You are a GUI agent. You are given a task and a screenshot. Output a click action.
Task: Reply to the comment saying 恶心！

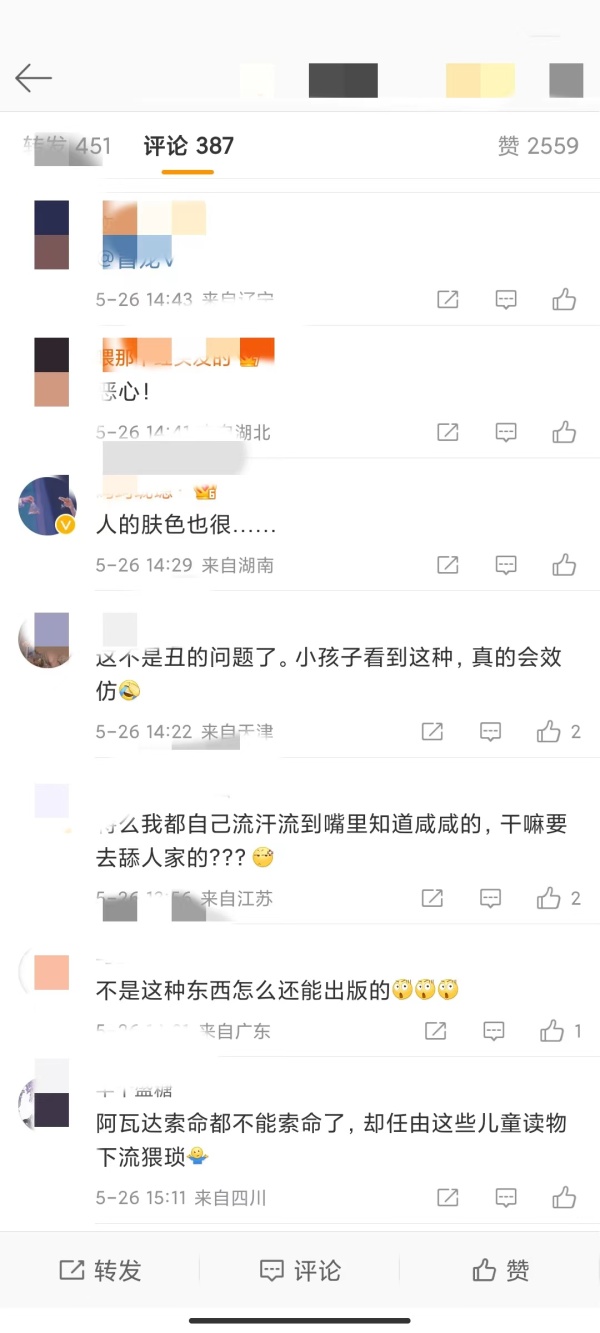coord(506,432)
